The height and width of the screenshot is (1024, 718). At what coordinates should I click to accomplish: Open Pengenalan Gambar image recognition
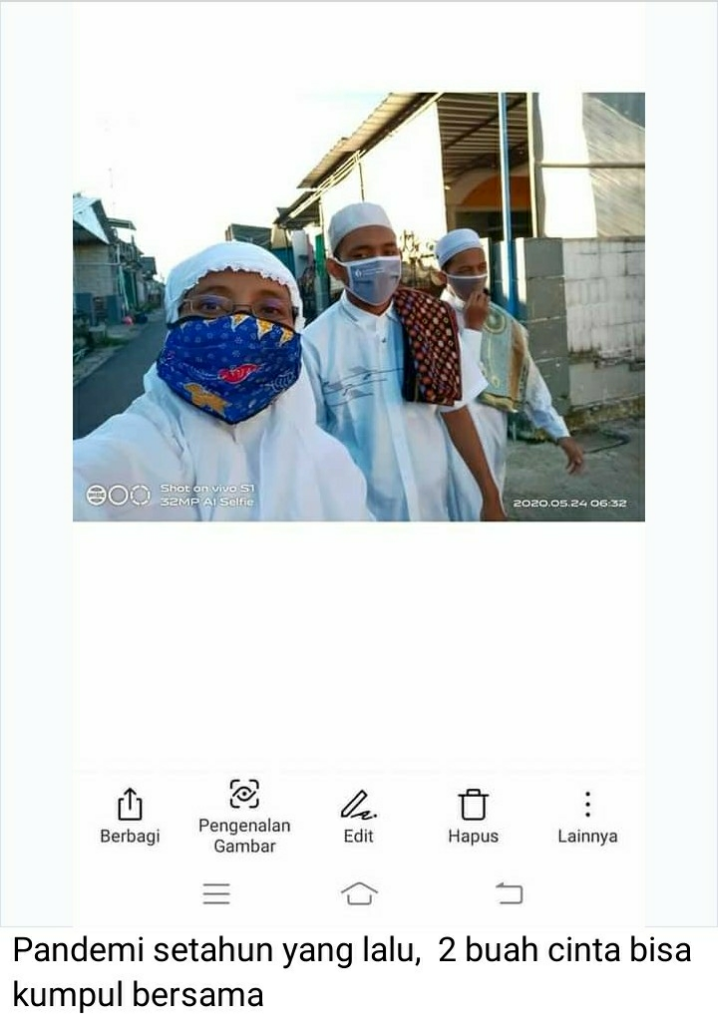point(244,815)
